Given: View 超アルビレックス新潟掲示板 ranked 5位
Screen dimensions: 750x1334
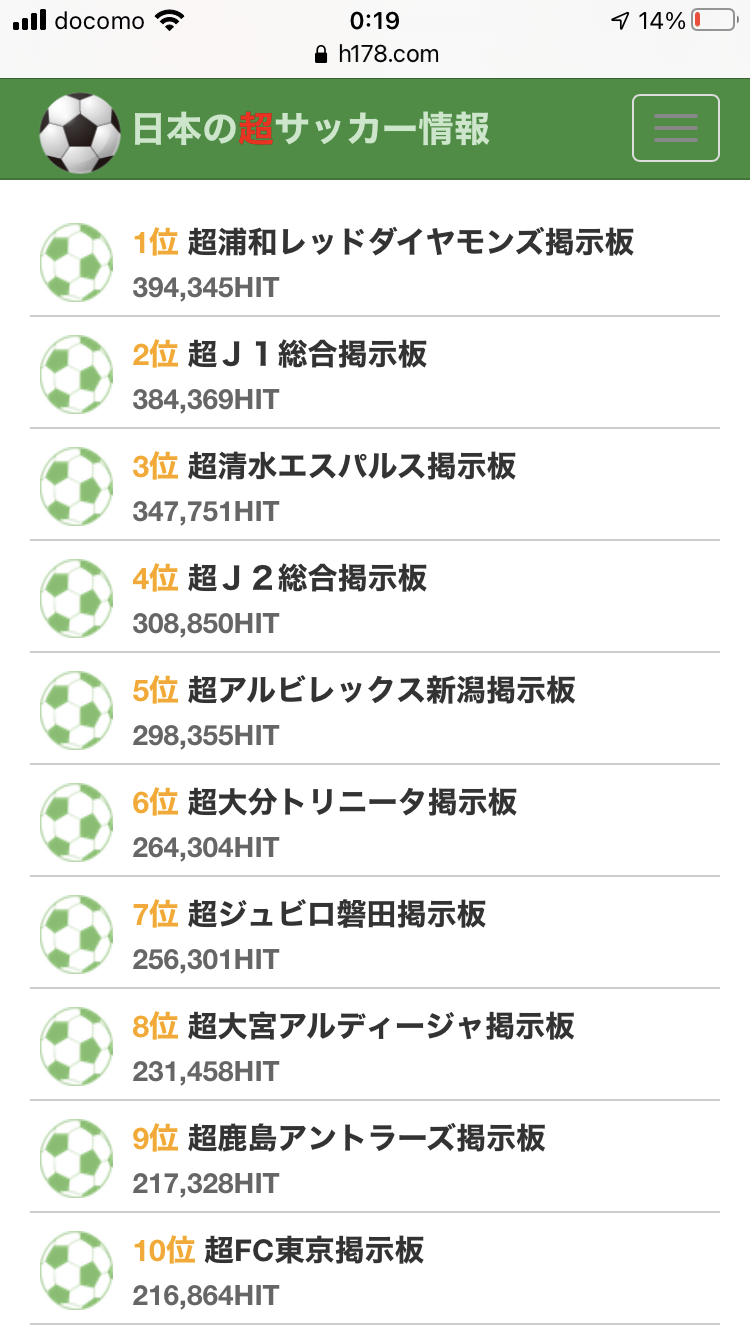Looking at the screenshot, I should click(381, 691).
